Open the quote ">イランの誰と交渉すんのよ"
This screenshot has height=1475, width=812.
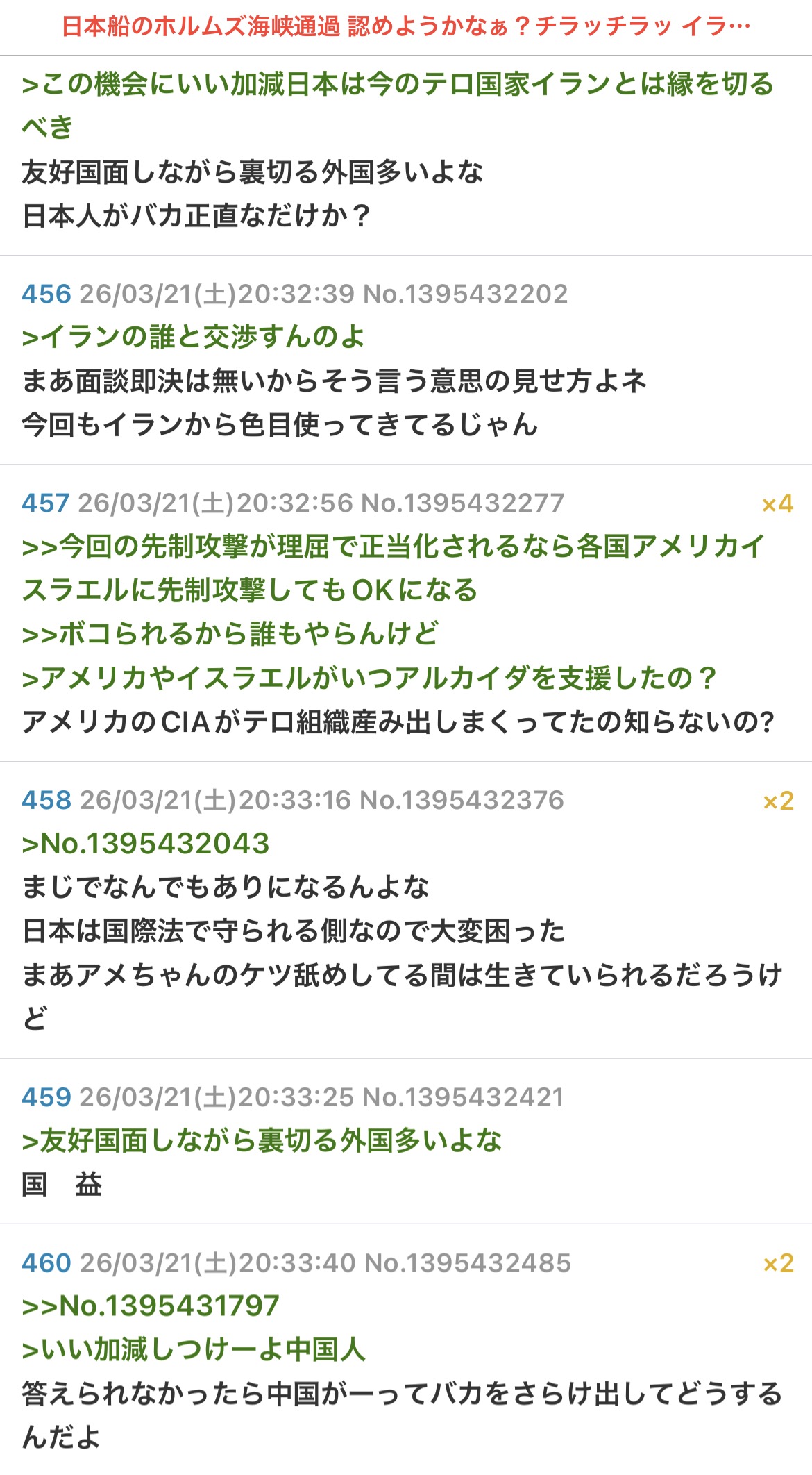coord(193,337)
